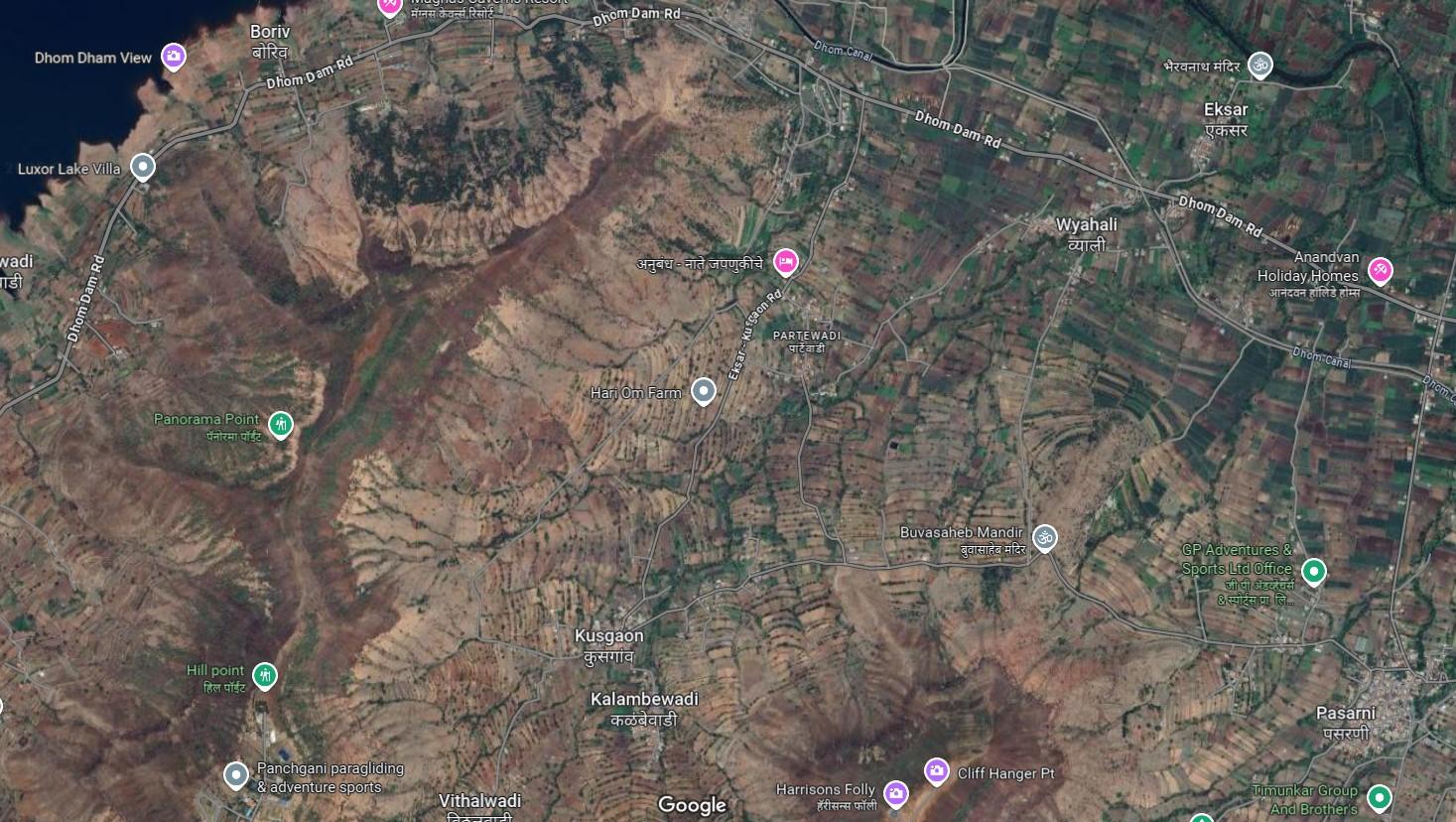The width and height of the screenshot is (1456, 822).
Task: Open GP Adventures & Sports Ltd Office pin
Action: coord(1313,571)
